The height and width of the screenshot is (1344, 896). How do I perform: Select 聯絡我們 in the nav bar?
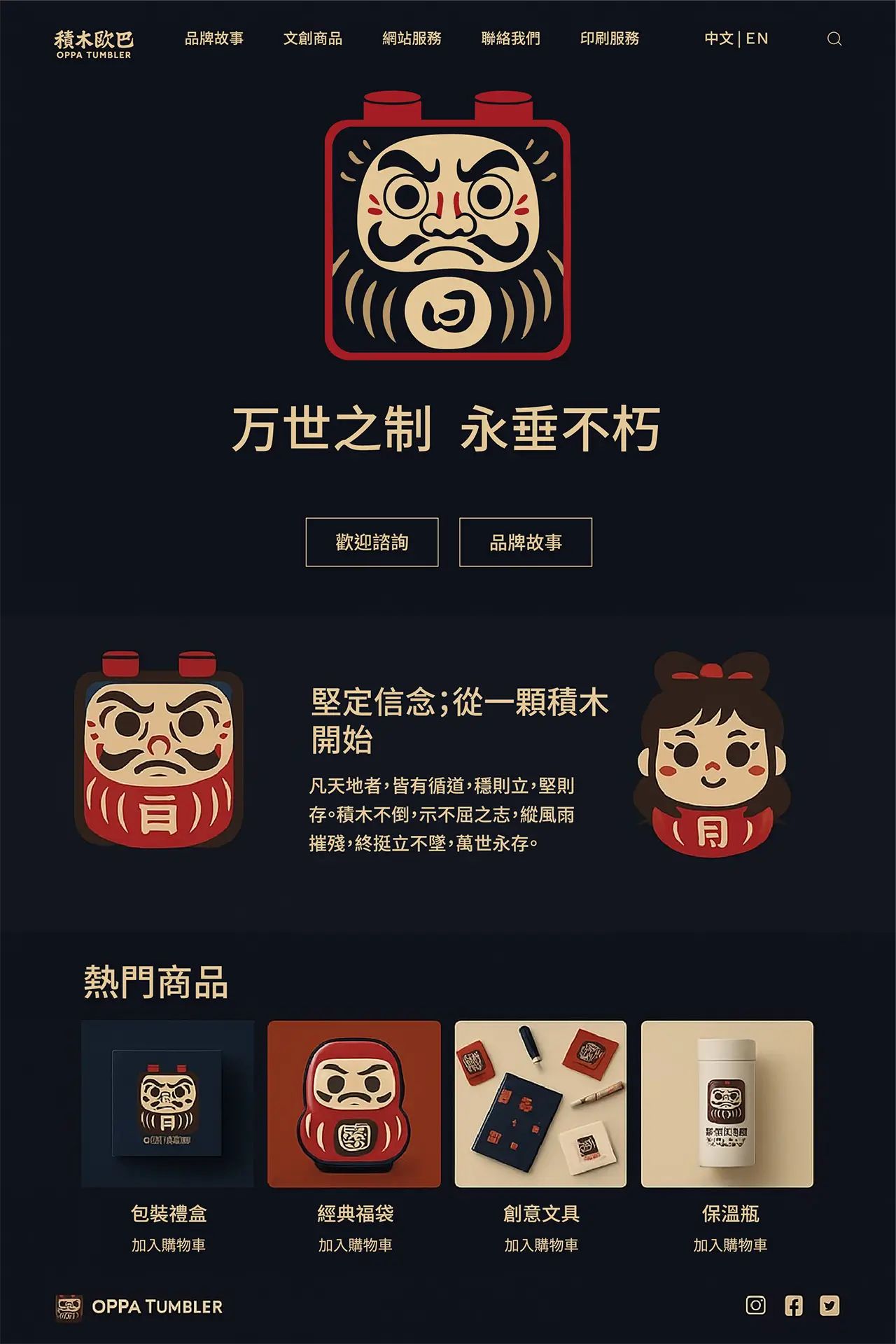(x=510, y=39)
